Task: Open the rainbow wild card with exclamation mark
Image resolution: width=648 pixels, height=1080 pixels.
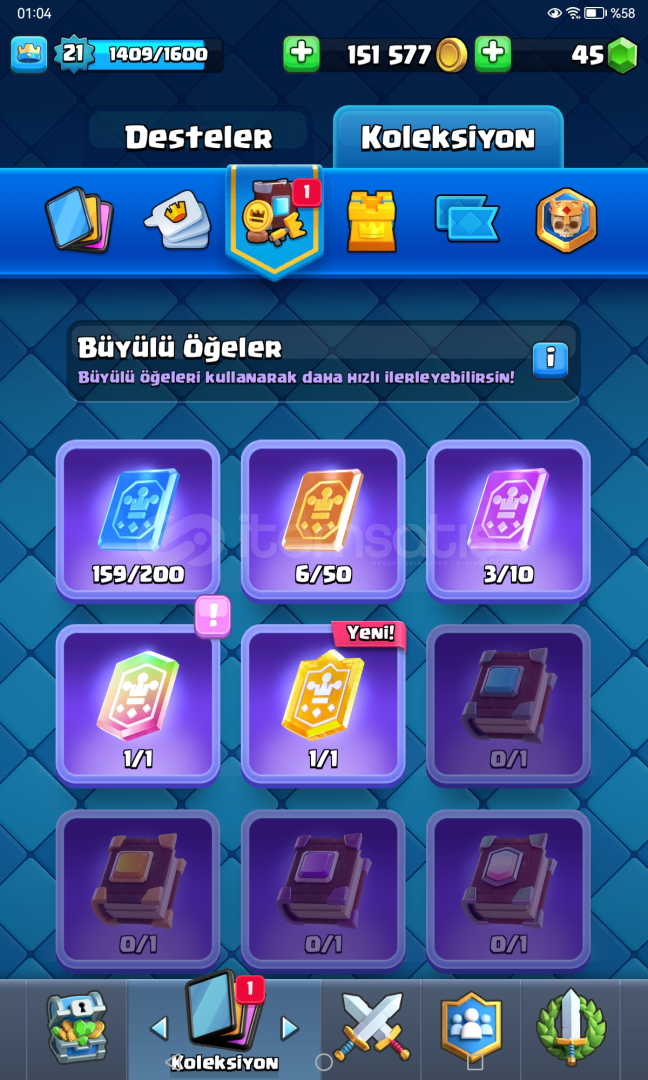Action: 138,705
